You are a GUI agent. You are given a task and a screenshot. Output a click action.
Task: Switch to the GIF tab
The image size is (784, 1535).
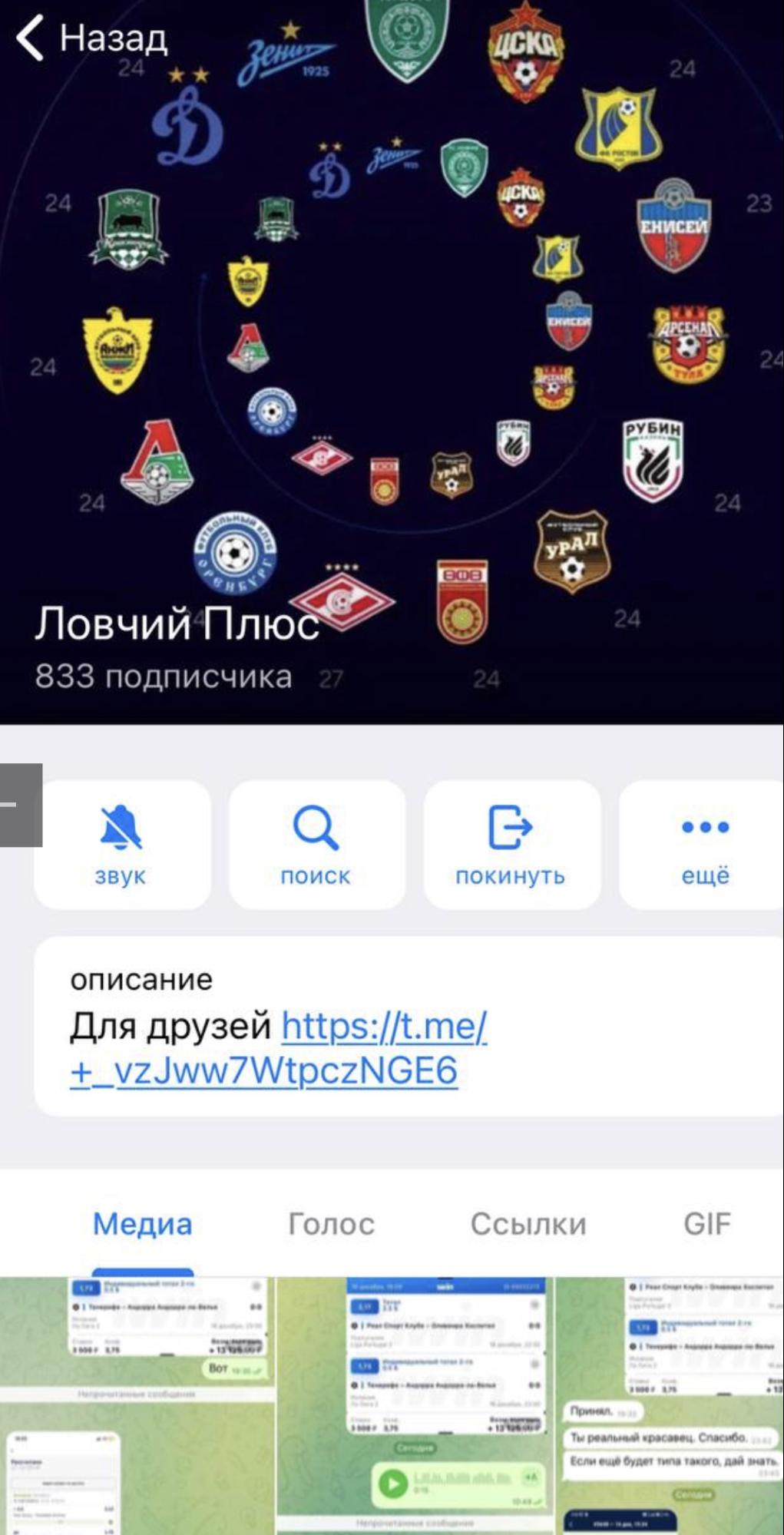[707, 1224]
